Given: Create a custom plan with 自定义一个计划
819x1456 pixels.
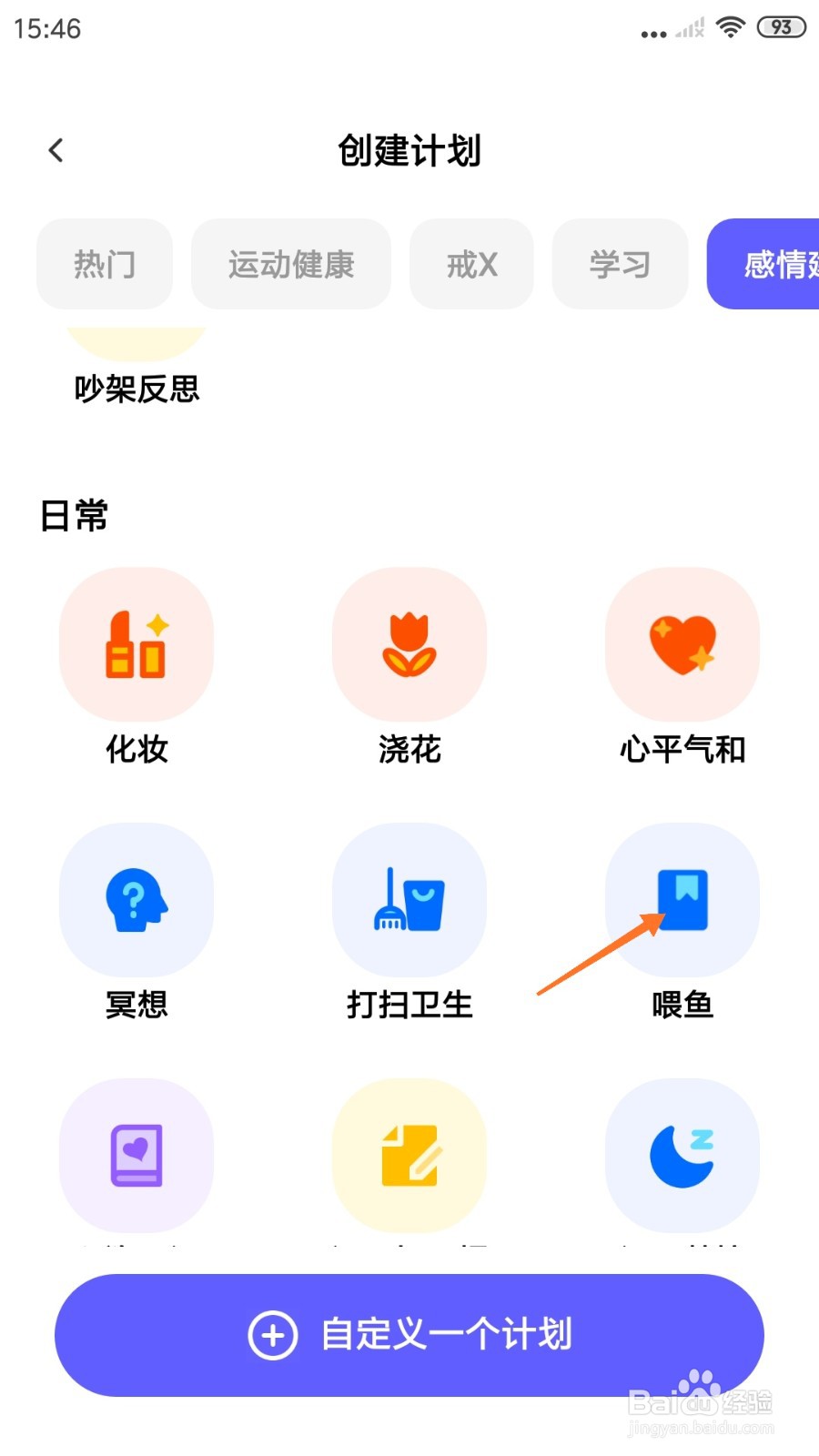Looking at the screenshot, I should pyautogui.click(x=409, y=1335).
